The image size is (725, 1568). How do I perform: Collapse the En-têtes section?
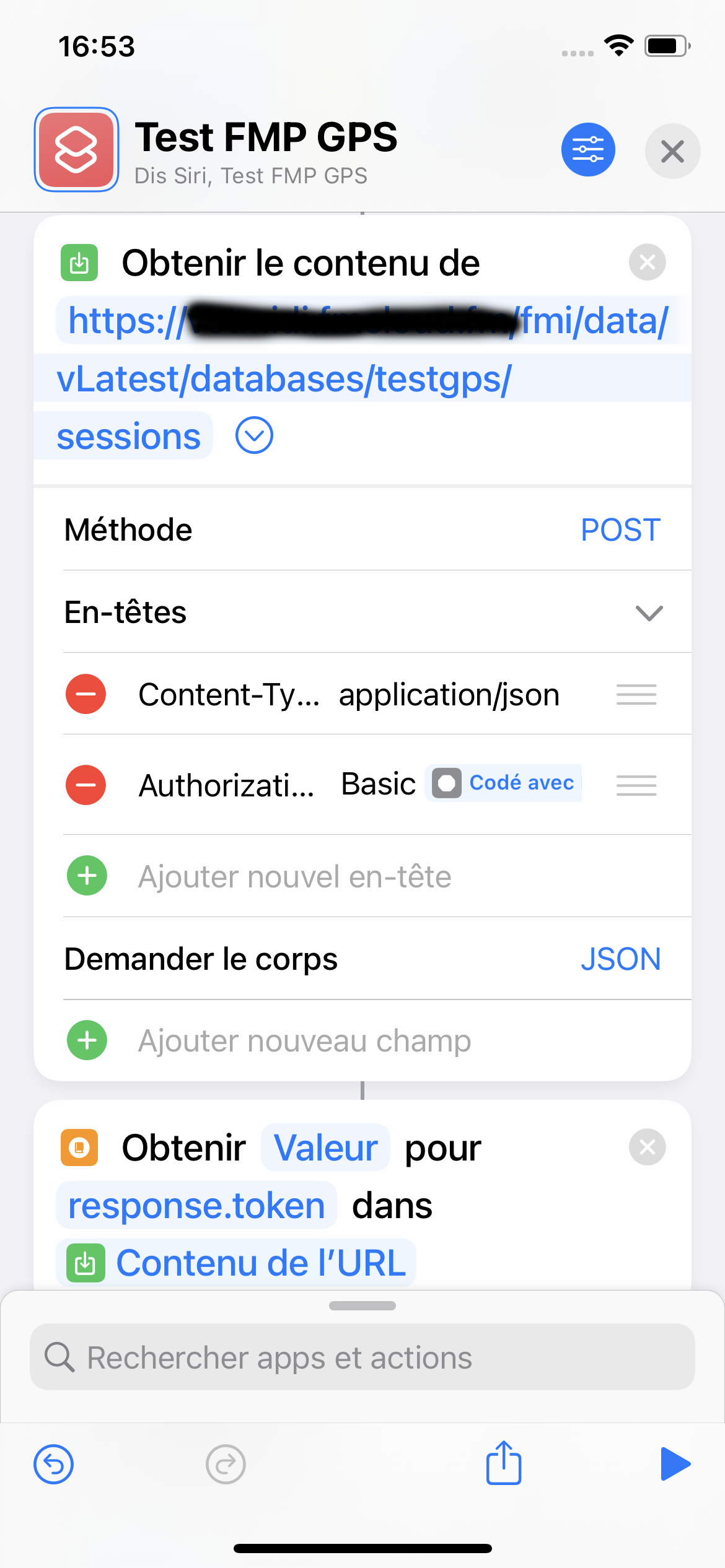pos(649,613)
